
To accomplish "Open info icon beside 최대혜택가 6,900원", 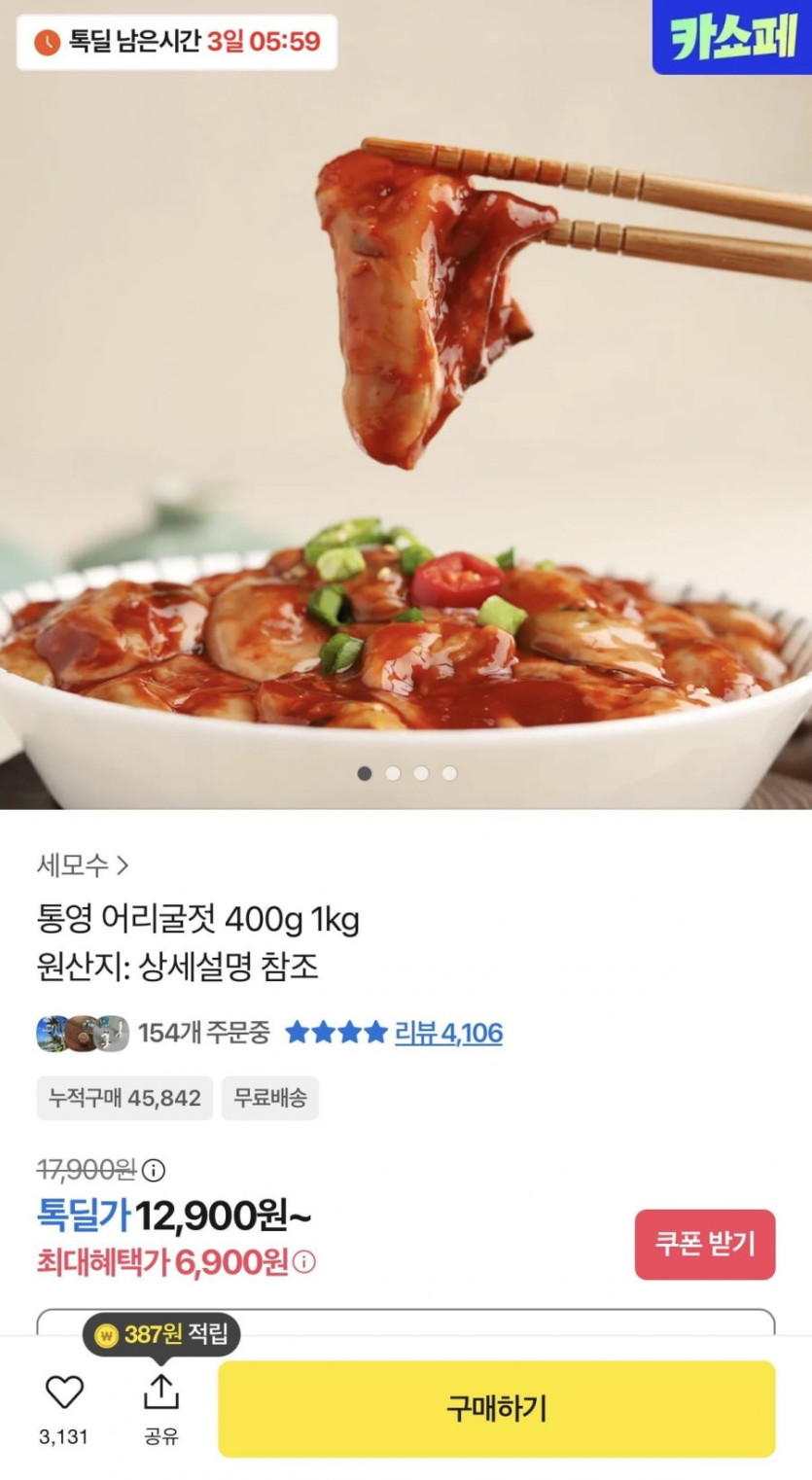I will pos(304,1262).
